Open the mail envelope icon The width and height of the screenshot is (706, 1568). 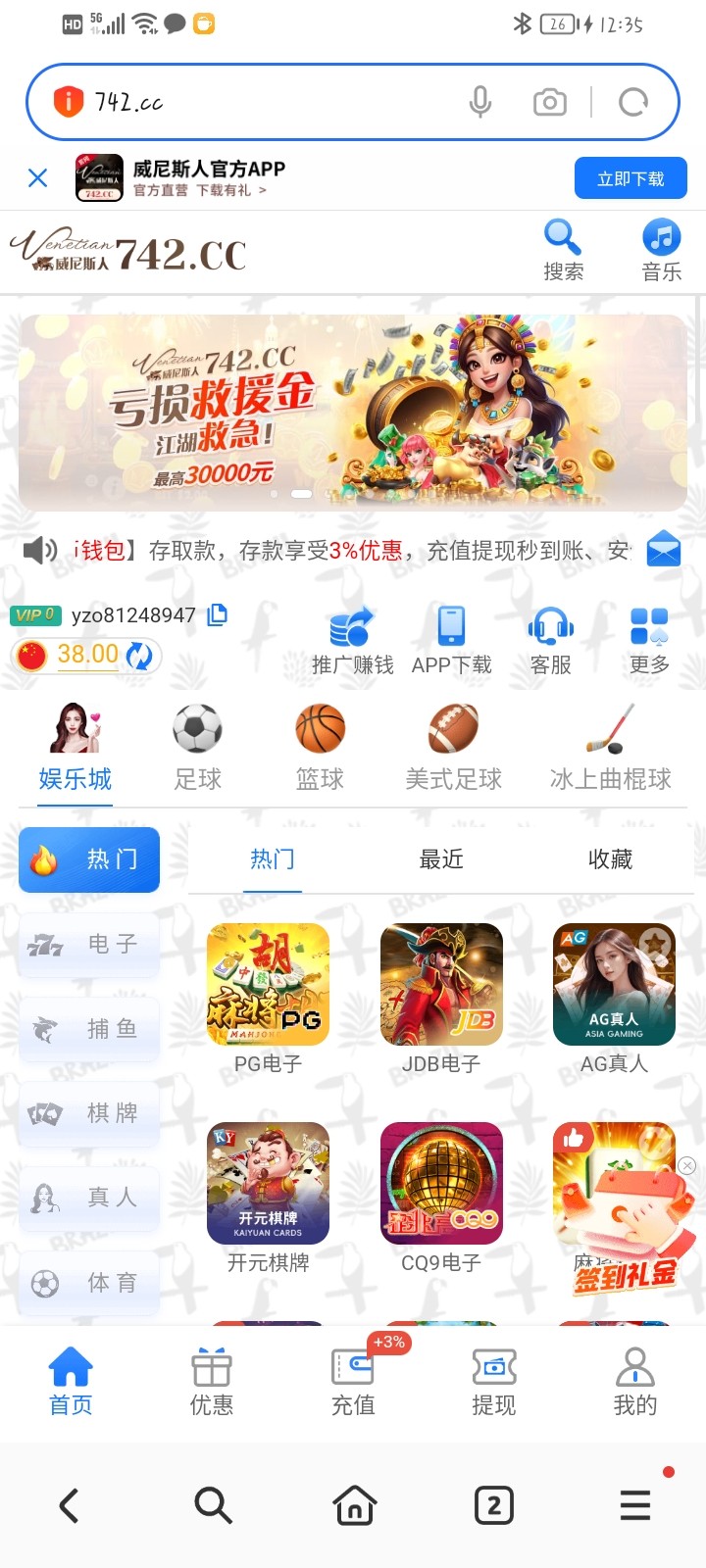[x=664, y=550]
